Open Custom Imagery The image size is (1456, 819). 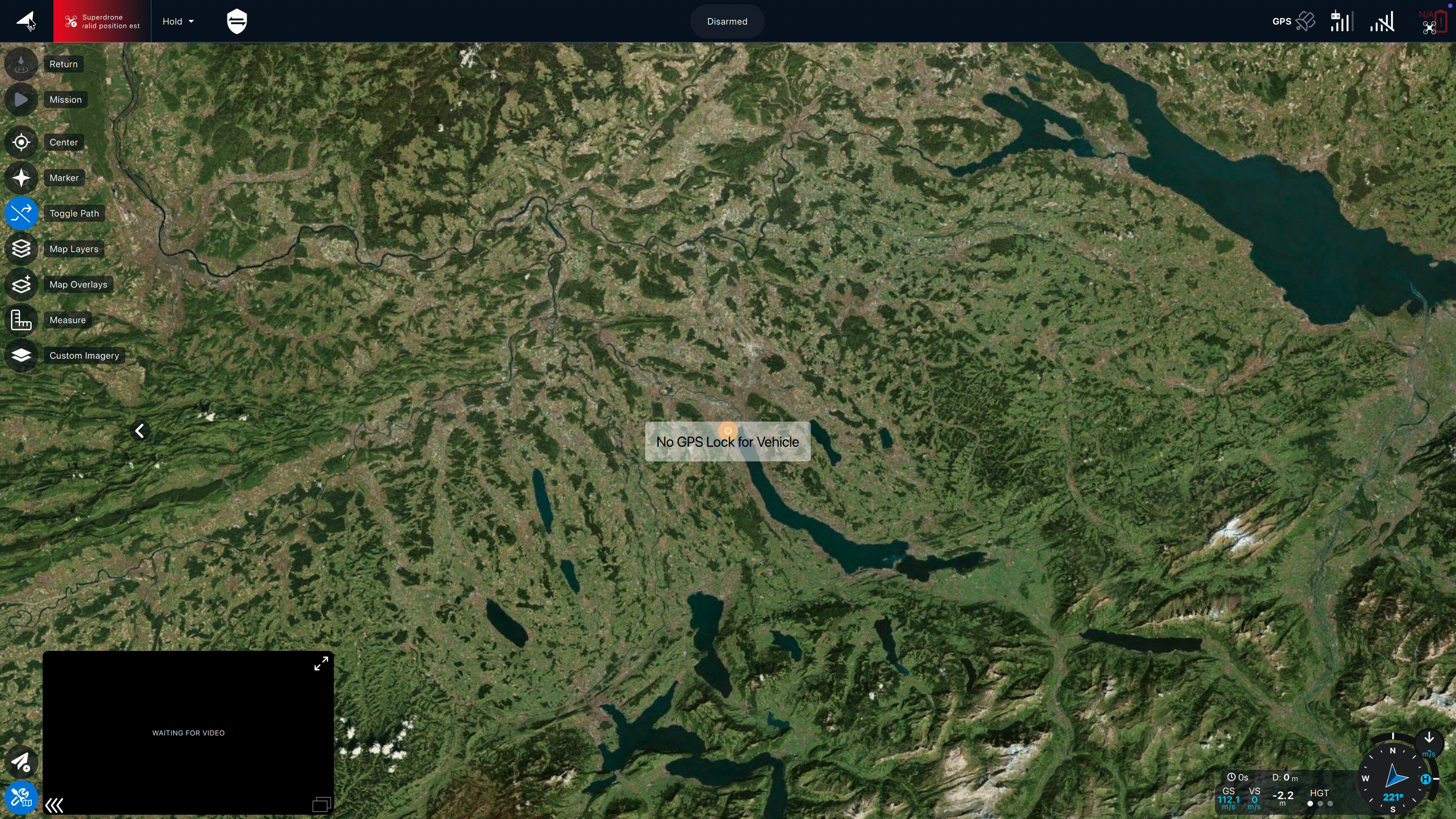(x=21, y=355)
